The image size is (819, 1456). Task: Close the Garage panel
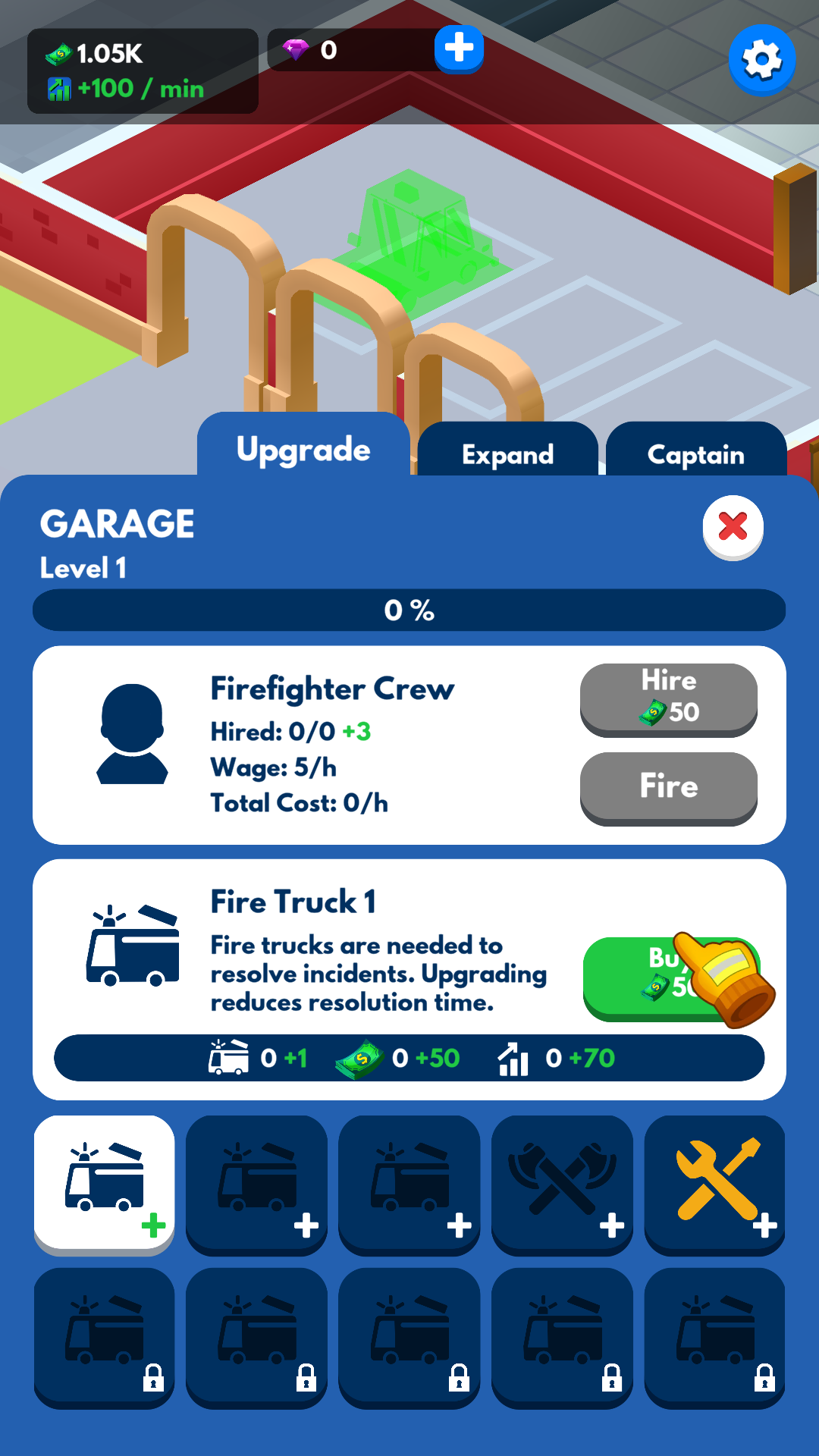[733, 527]
